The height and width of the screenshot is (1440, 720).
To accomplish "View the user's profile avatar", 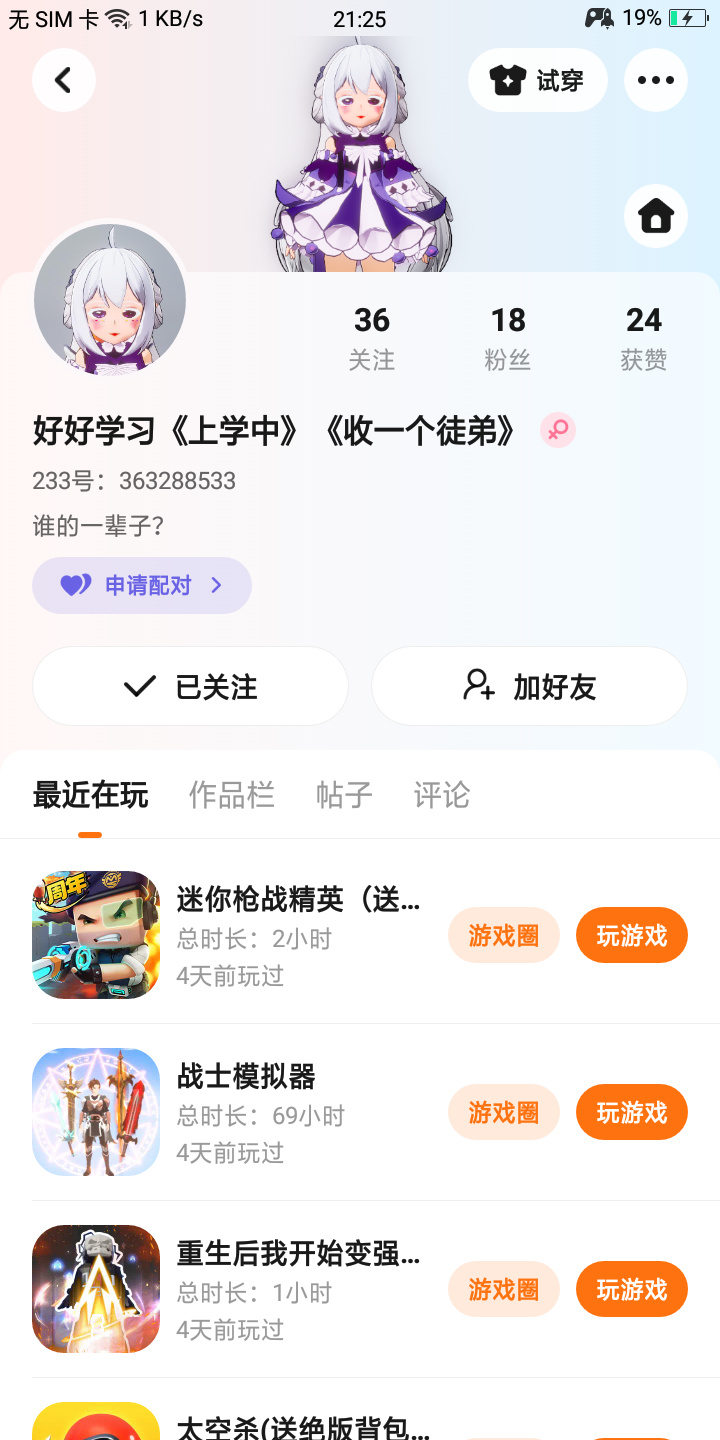I will 110,300.
